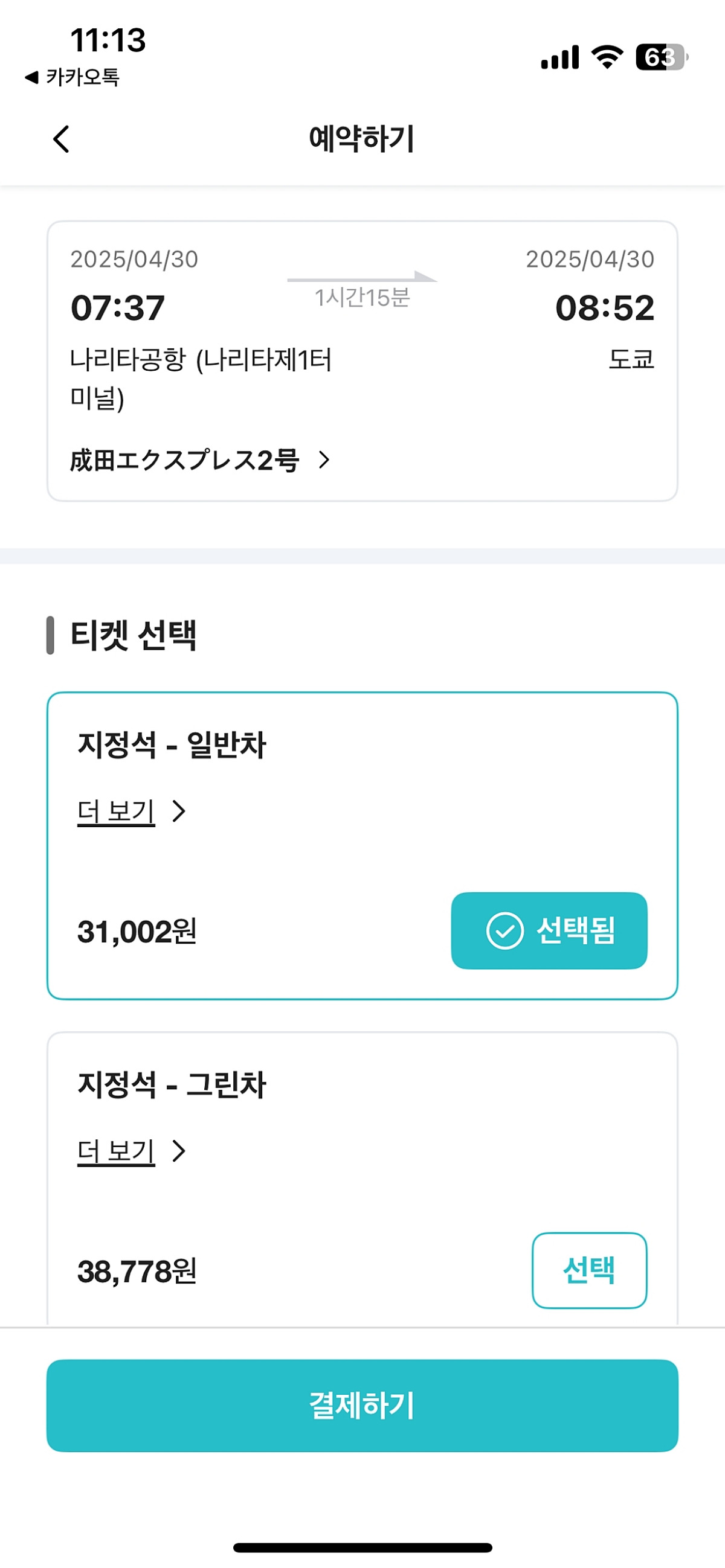Tap the cellular signal bars icon

(561, 56)
